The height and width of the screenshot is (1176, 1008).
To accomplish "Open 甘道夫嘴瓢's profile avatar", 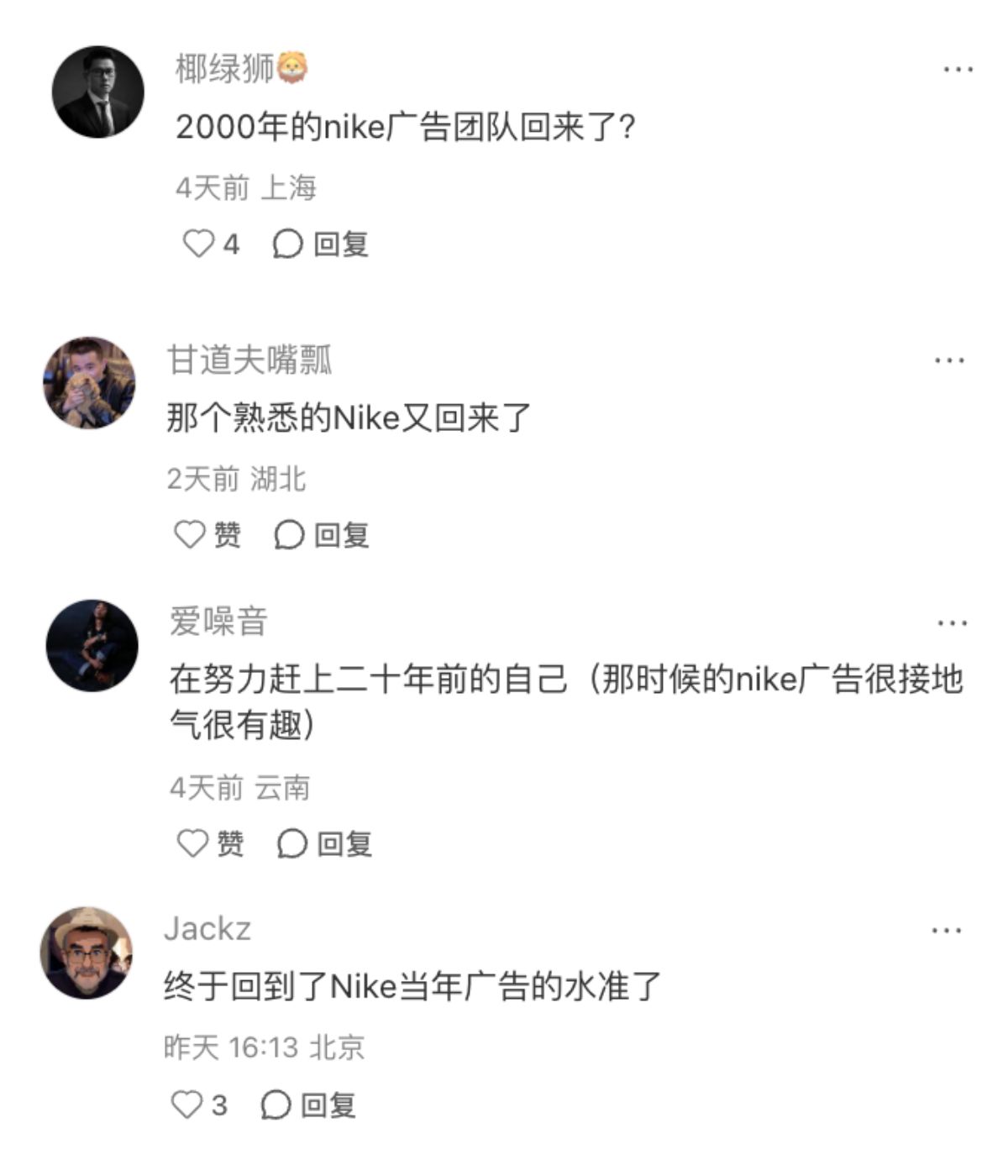I will 89,383.
